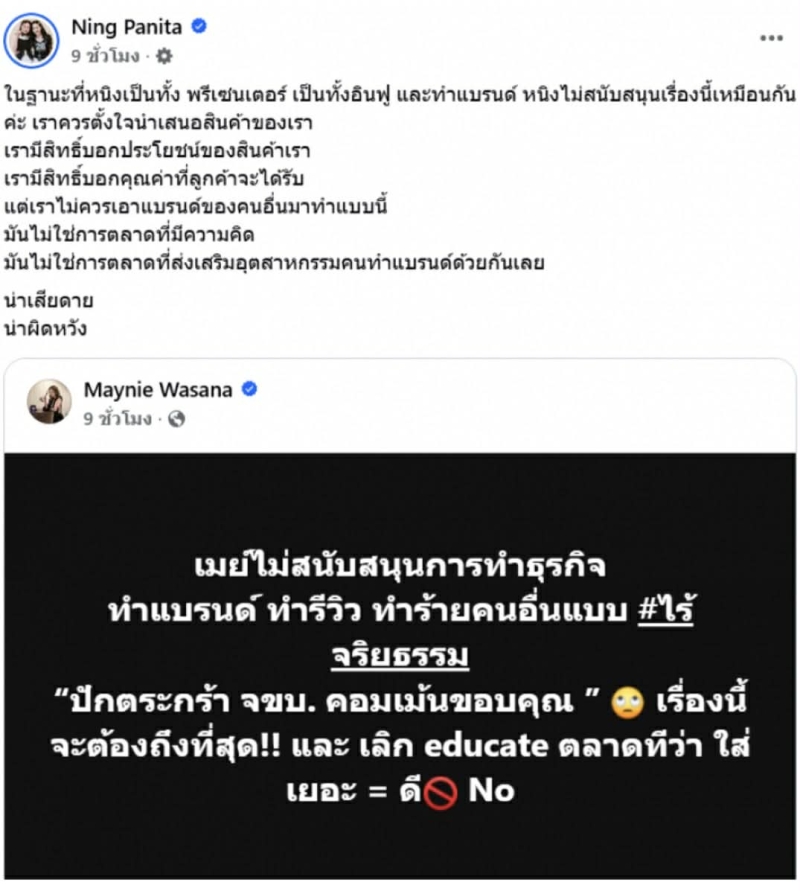Open Maynie Wasana's profile name link
Viewport: 800px width, 891px height.
pos(160,389)
